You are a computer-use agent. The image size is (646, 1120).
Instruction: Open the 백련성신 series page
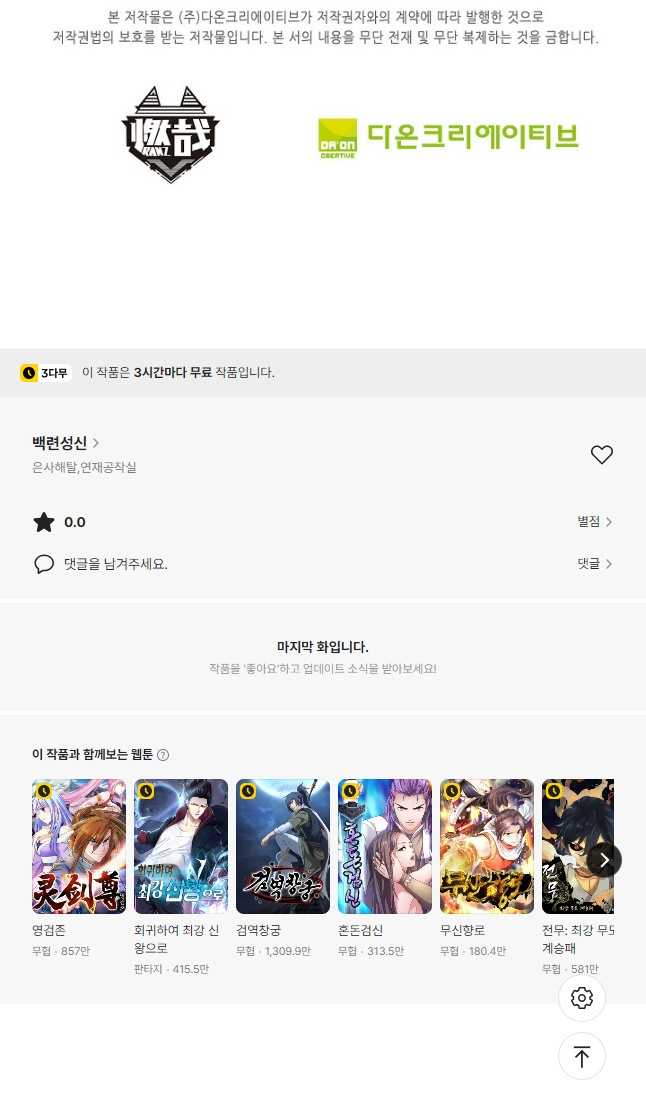[x=65, y=442]
